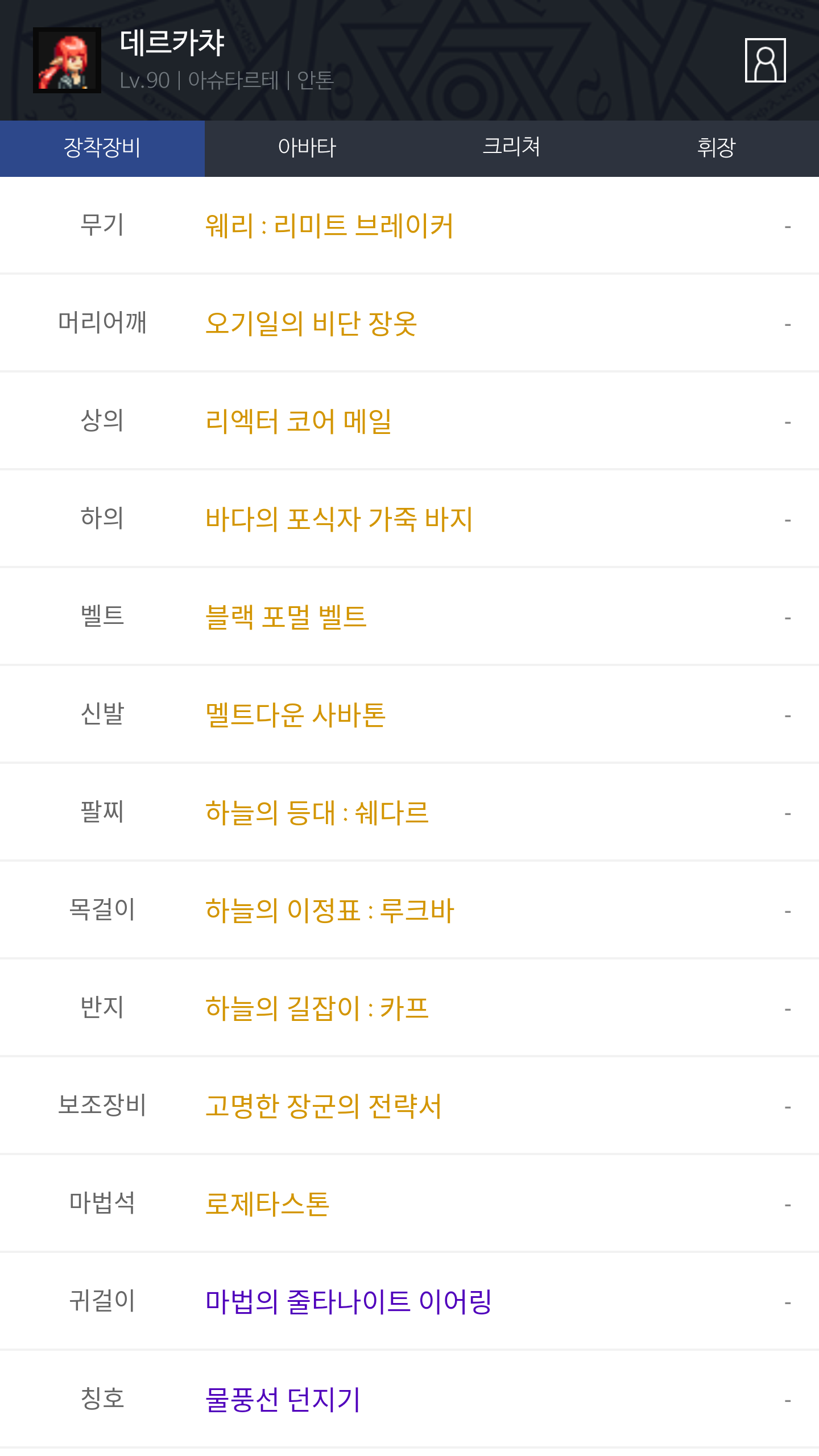Tap 바다의 포식자 가죽 바지
This screenshot has height=1456, width=819.
point(339,519)
